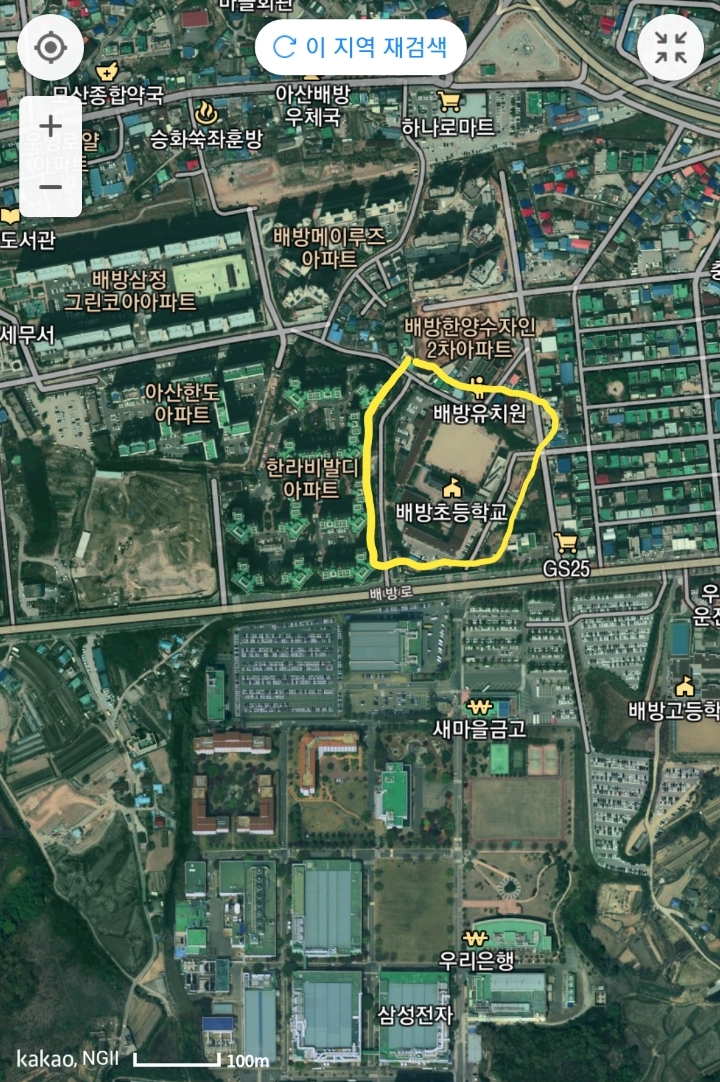The width and height of the screenshot is (720, 1082).
Task: Select the 승화쑥좌훈방 marker
Action: (x=207, y=112)
